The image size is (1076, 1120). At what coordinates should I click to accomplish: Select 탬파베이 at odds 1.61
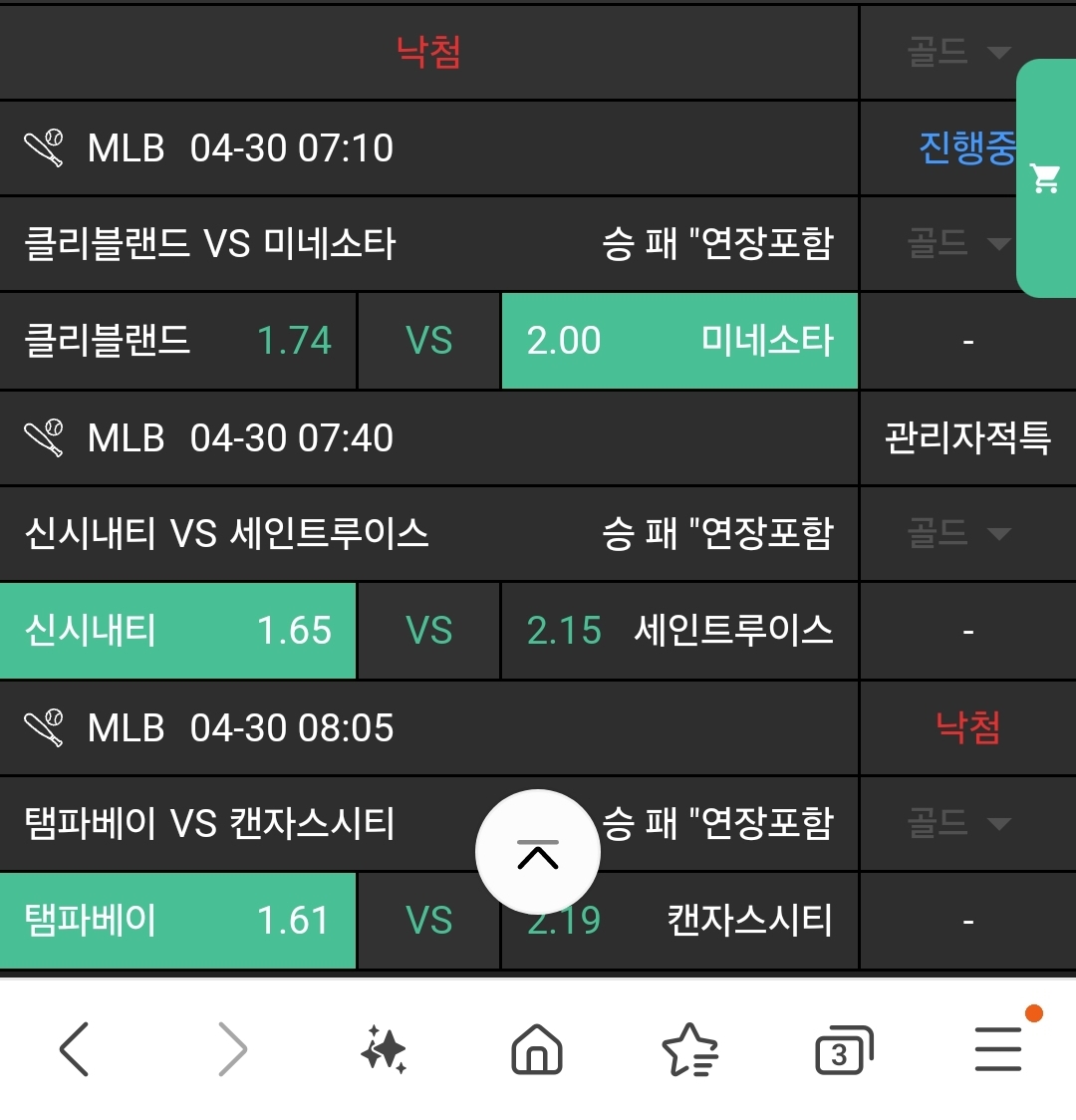coord(177,921)
